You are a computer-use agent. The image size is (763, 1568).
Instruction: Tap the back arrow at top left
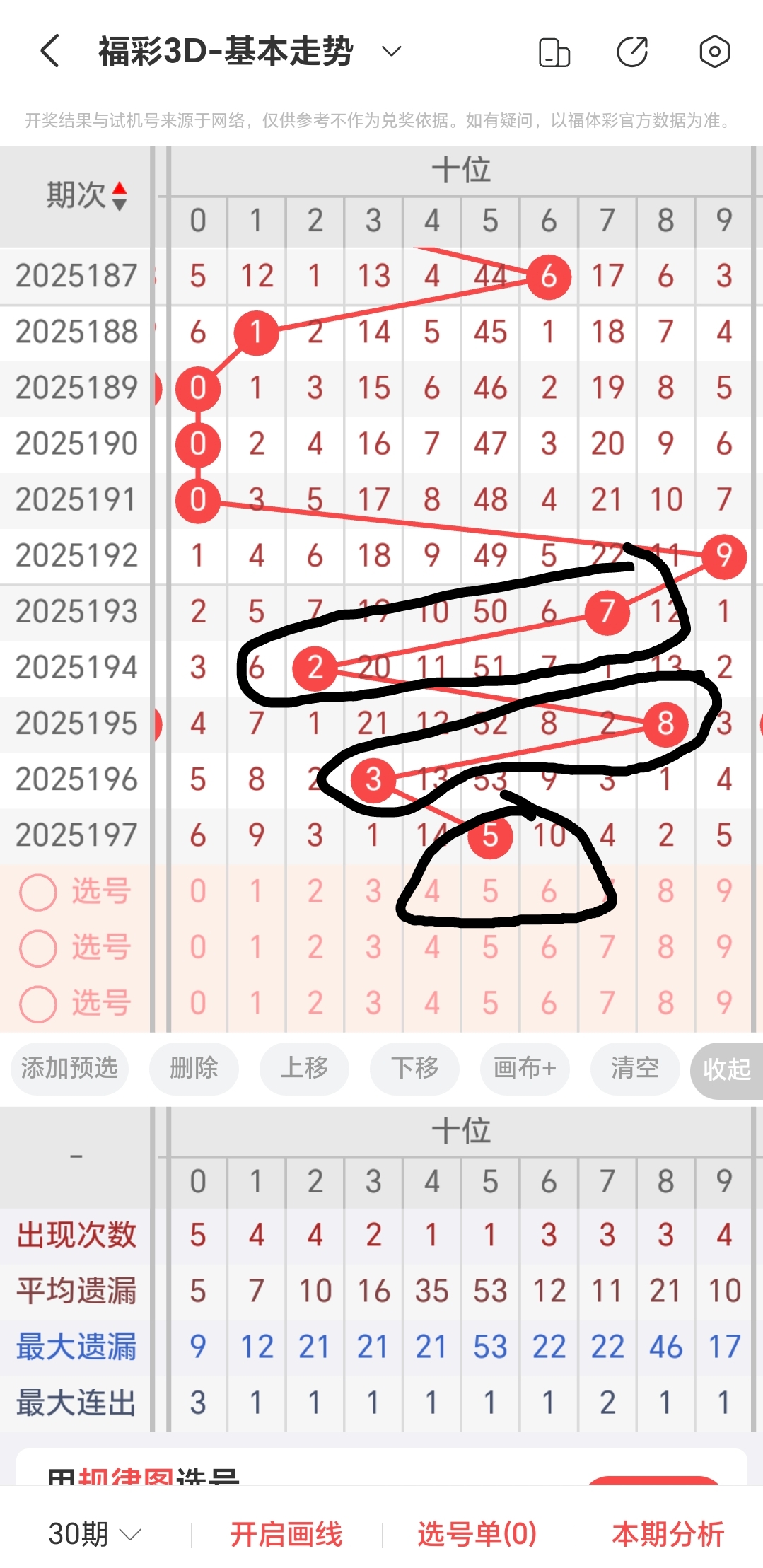click(48, 50)
